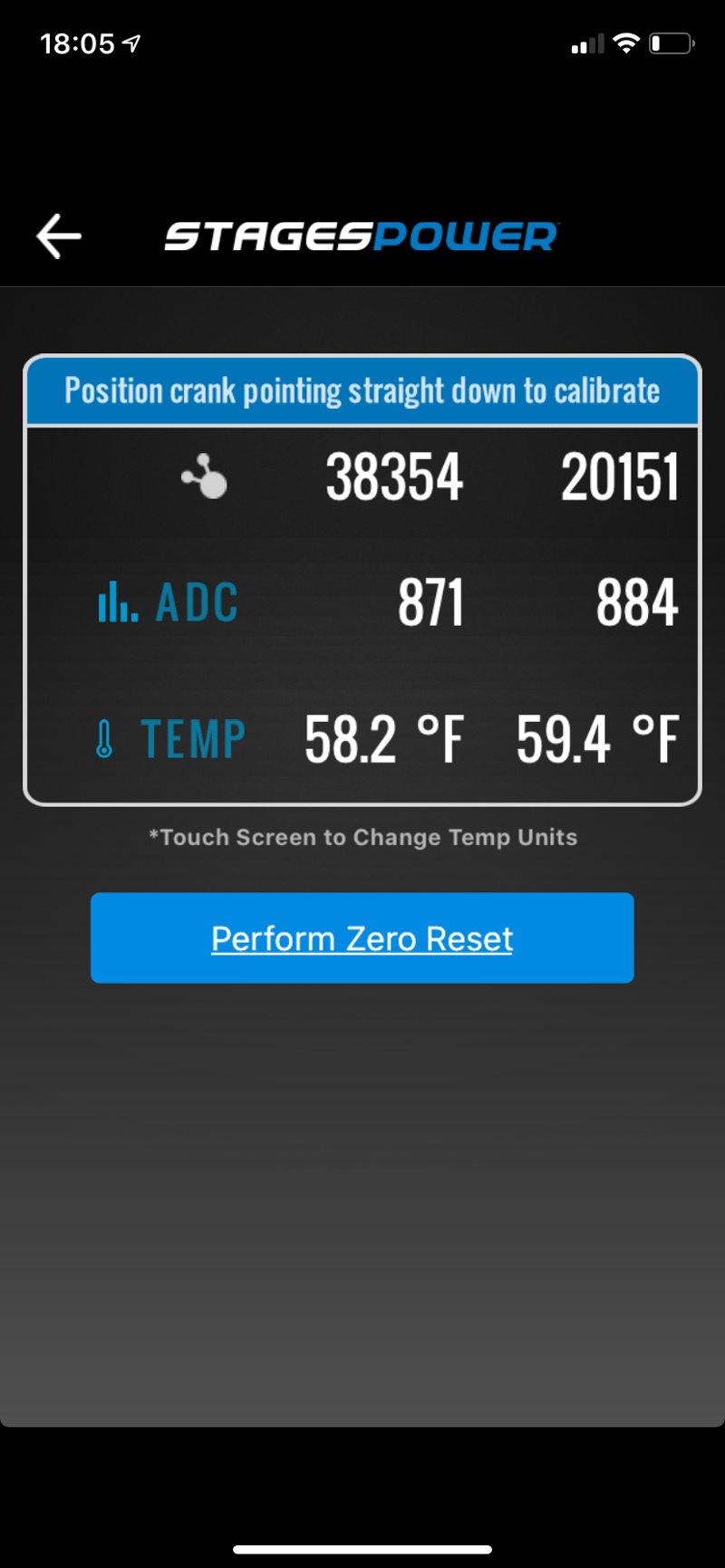Tap the StagesPower logo
Viewport: 725px width, 1568px height.
(x=361, y=236)
